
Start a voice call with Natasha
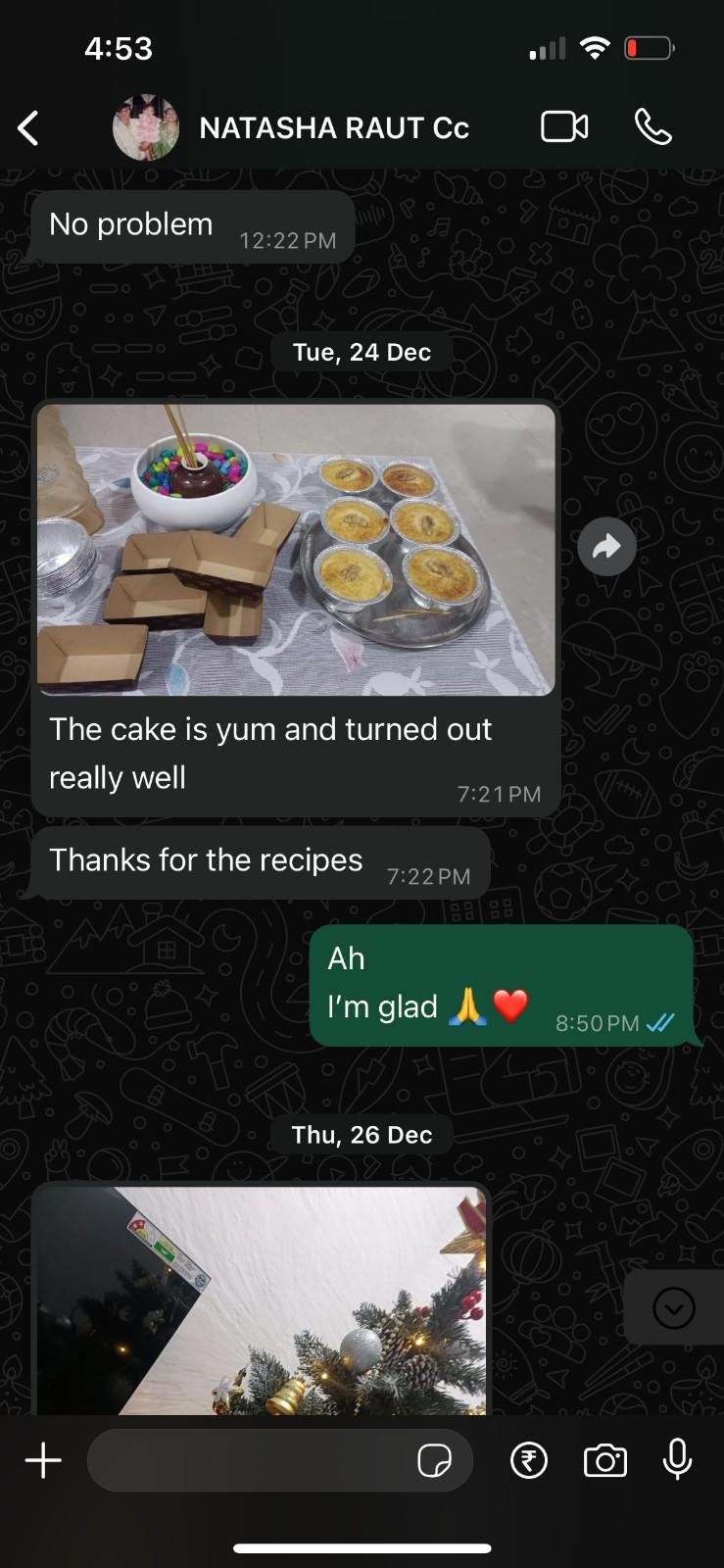(x=652, y=127)
